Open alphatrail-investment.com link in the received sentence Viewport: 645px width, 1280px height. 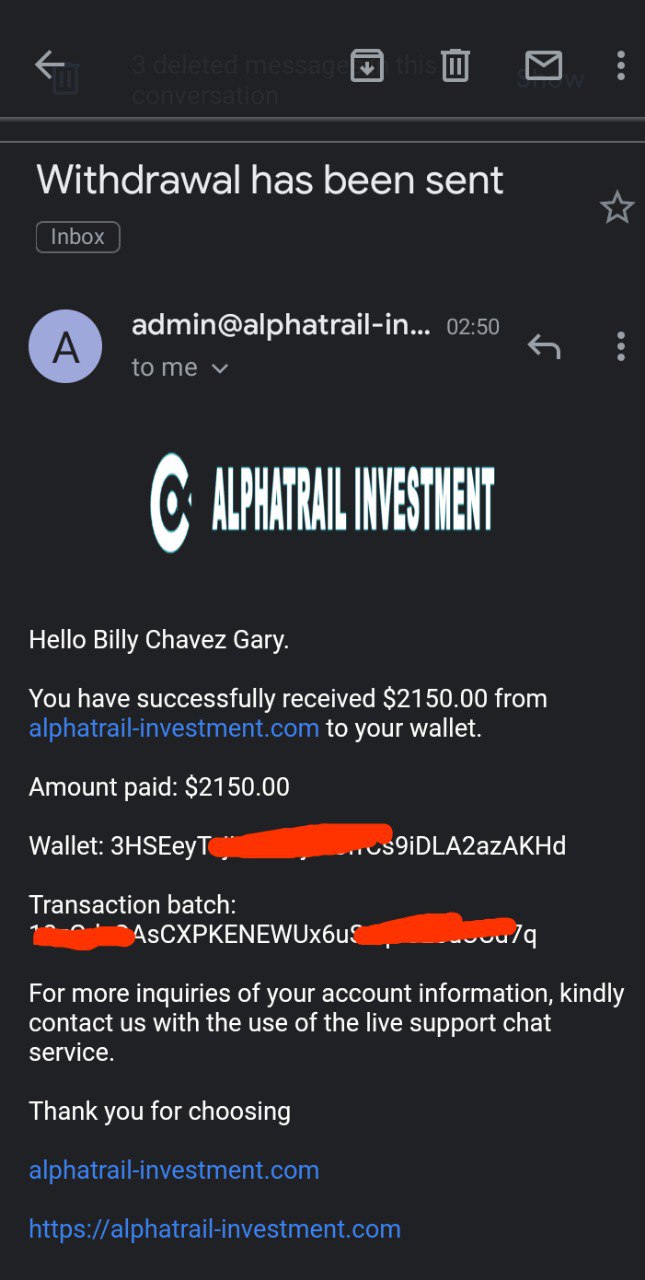[x=174, y=728]
